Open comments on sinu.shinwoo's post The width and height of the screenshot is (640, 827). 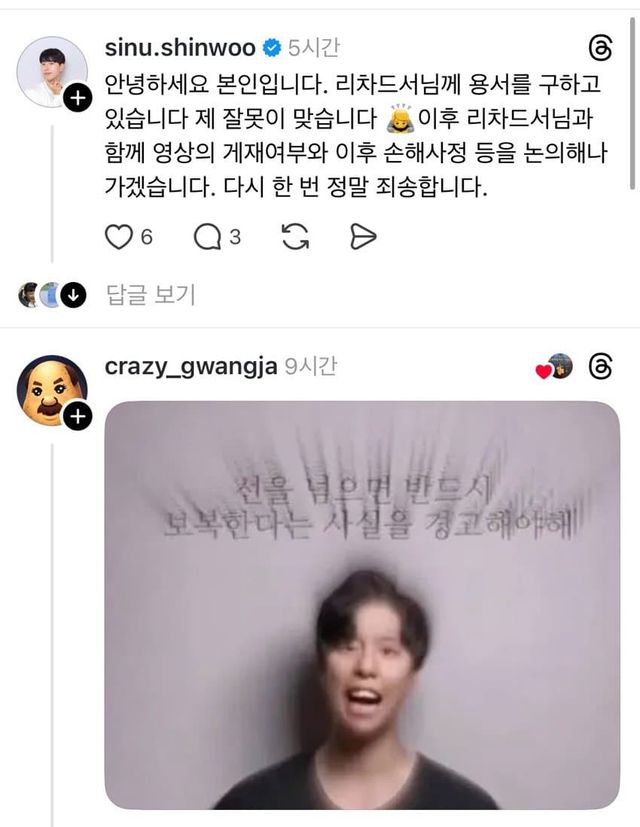pos(207,237)
